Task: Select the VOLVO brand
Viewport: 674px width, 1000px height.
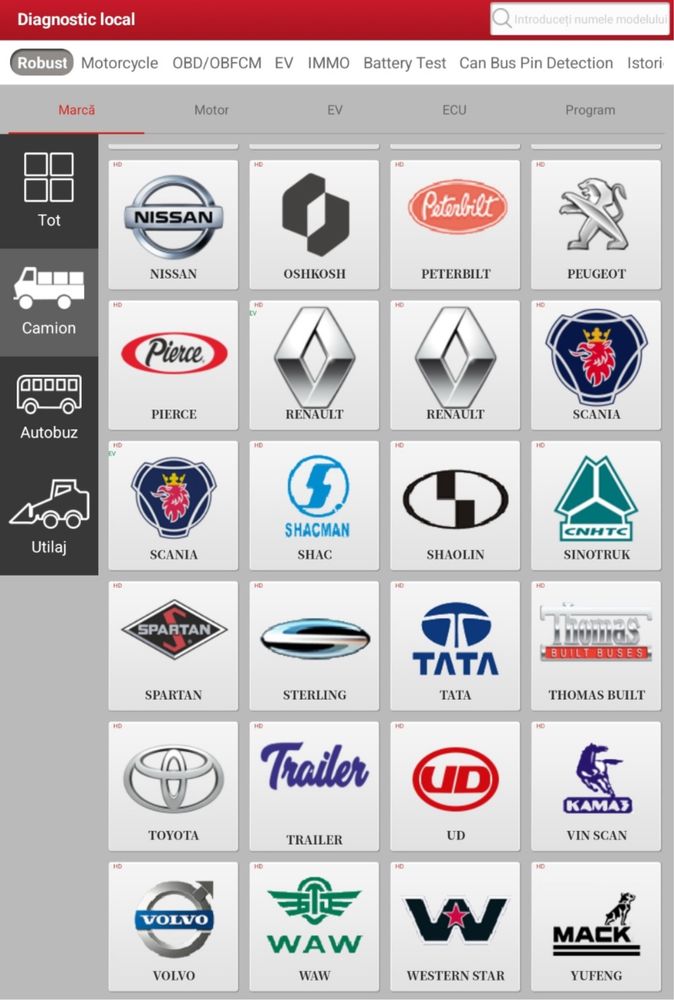Action: tap(173, 925)
